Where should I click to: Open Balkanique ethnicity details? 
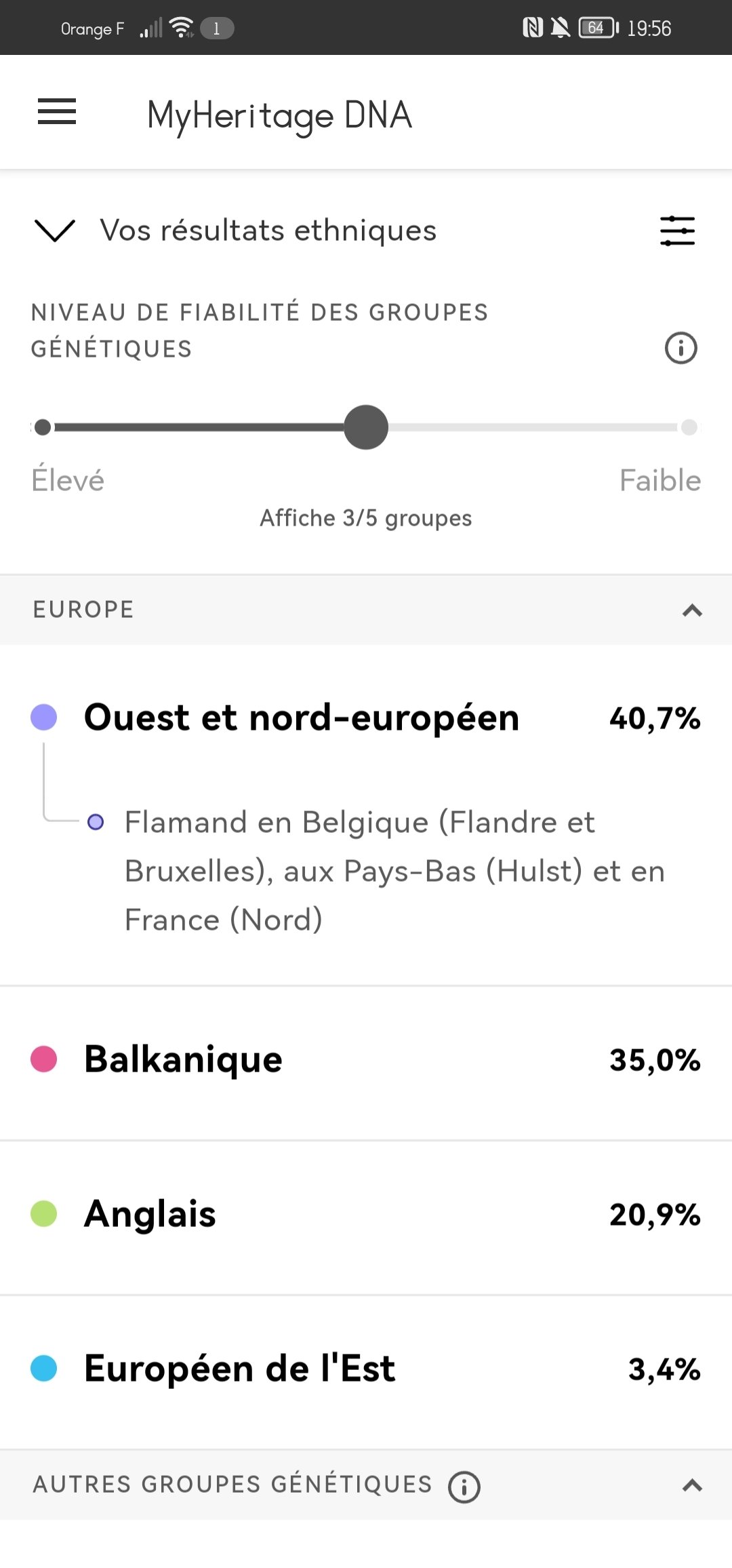366,1059
